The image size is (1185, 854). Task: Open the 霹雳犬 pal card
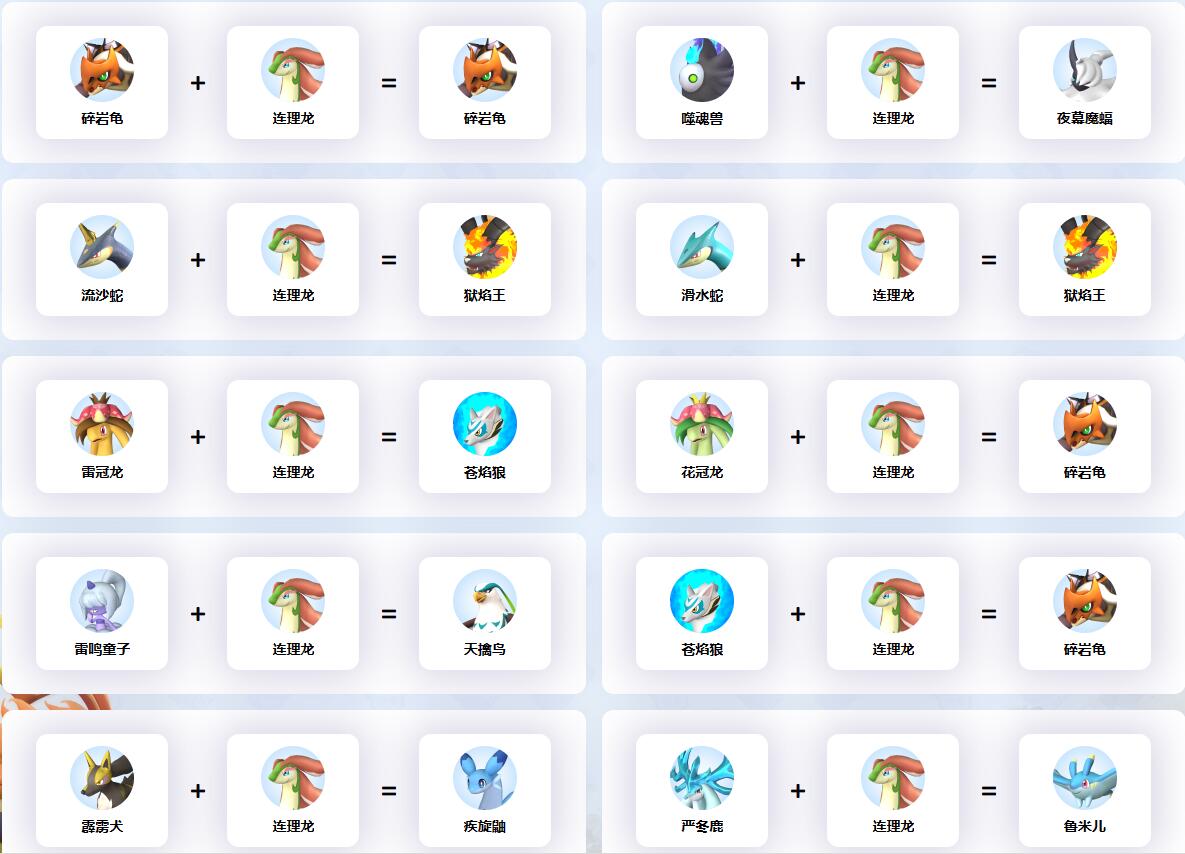[102, 790]
